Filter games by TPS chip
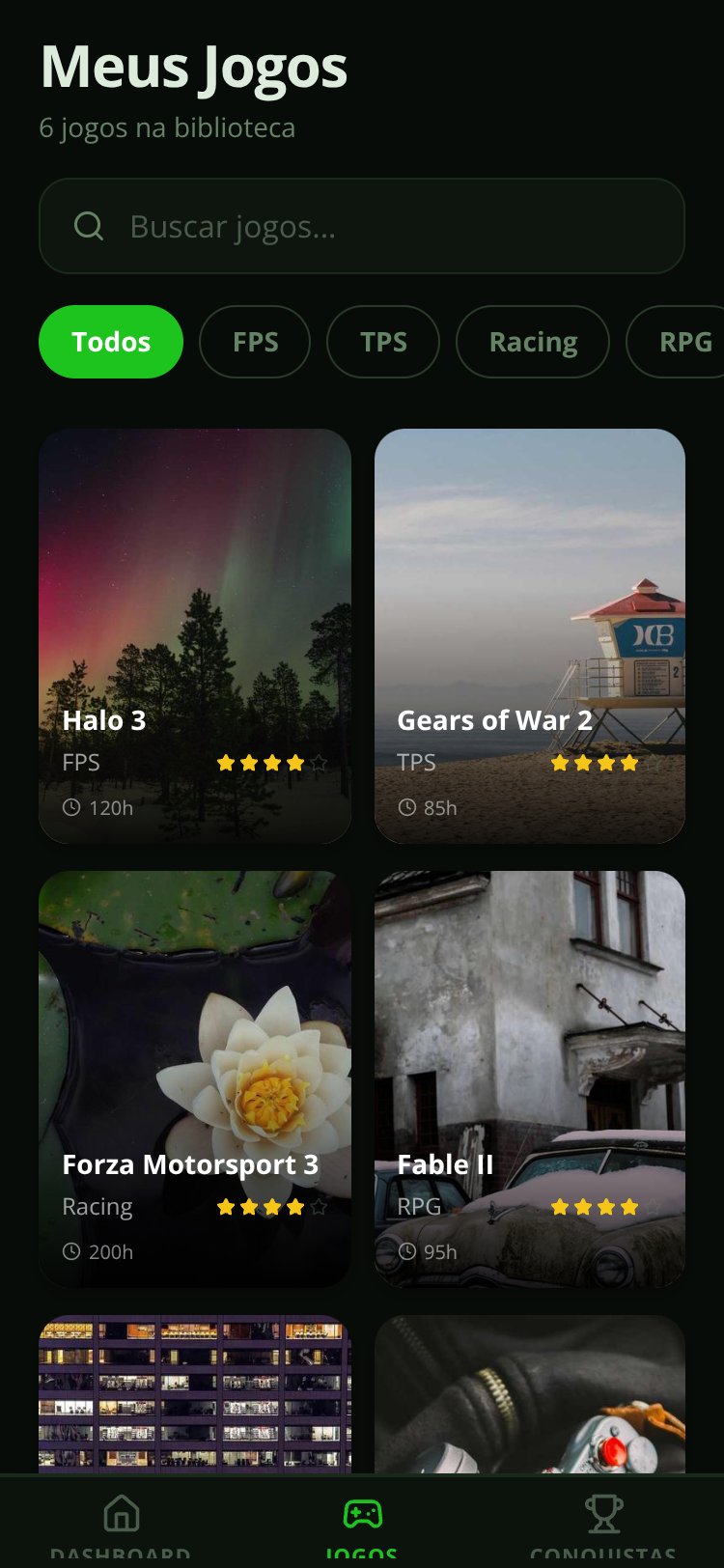Screen dimensions: 724x1568 click(383, 342)
